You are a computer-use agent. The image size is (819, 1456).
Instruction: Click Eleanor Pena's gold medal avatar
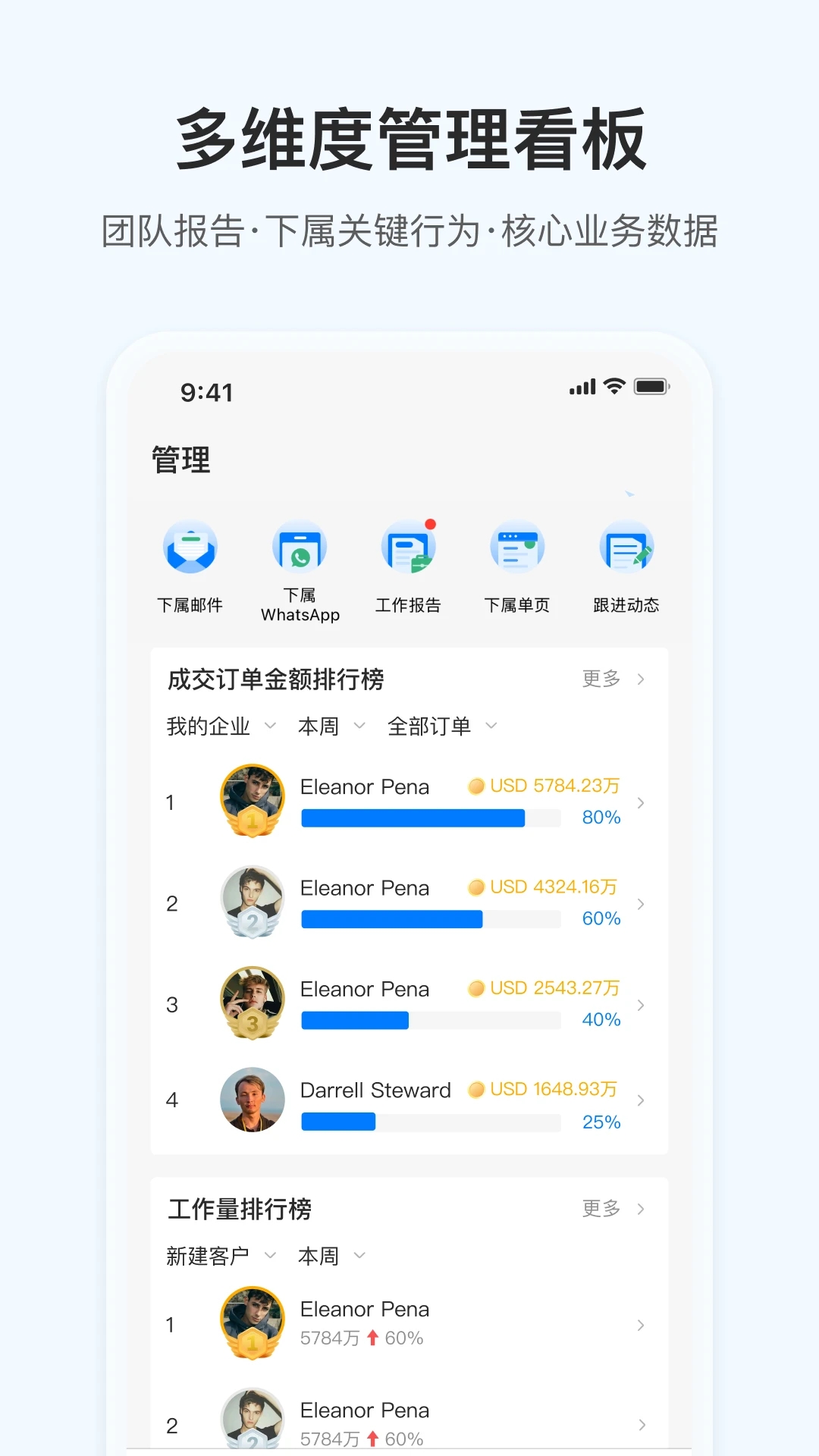(253, 802)
